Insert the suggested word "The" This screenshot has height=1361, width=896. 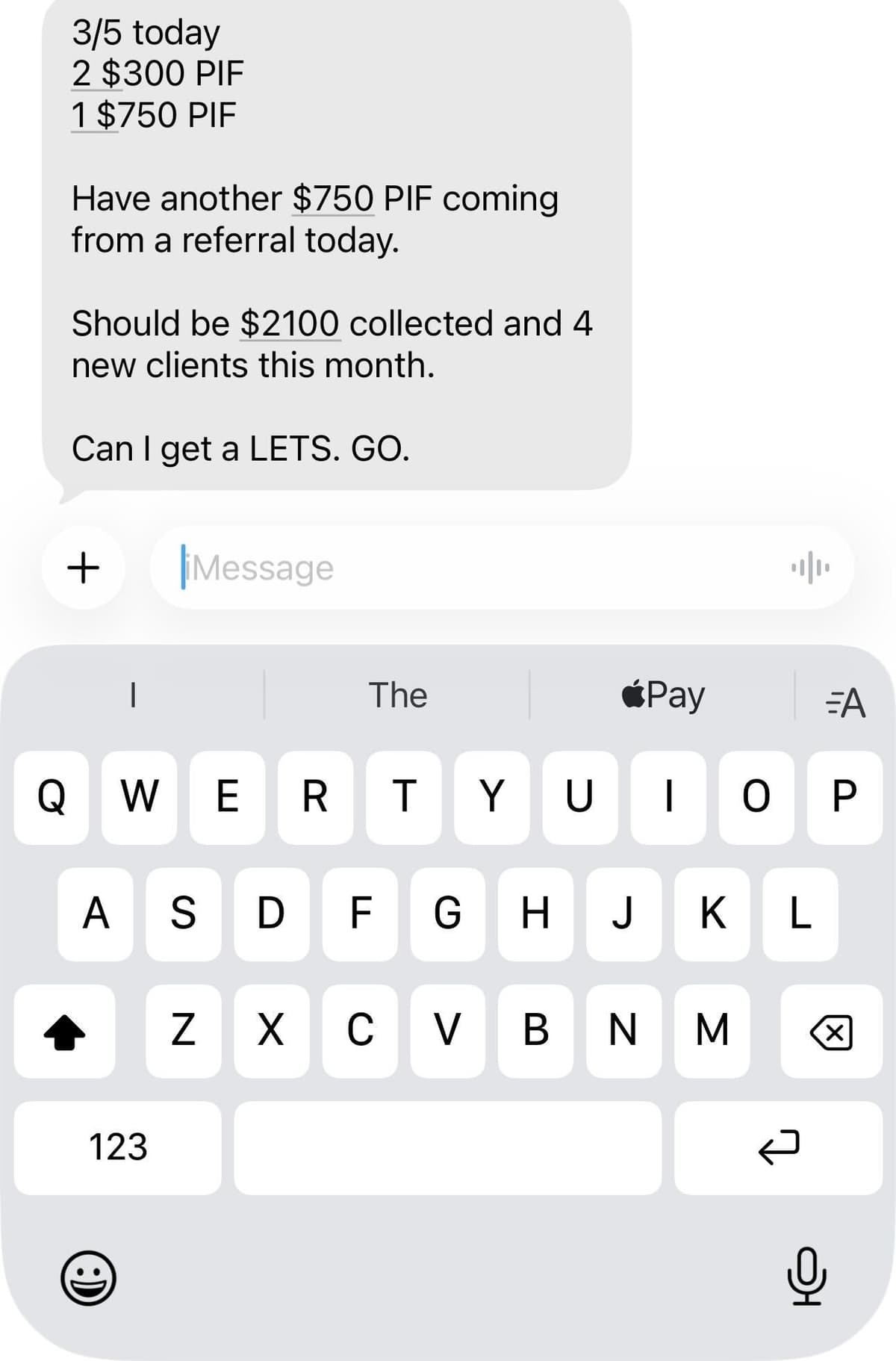point(397,695)
